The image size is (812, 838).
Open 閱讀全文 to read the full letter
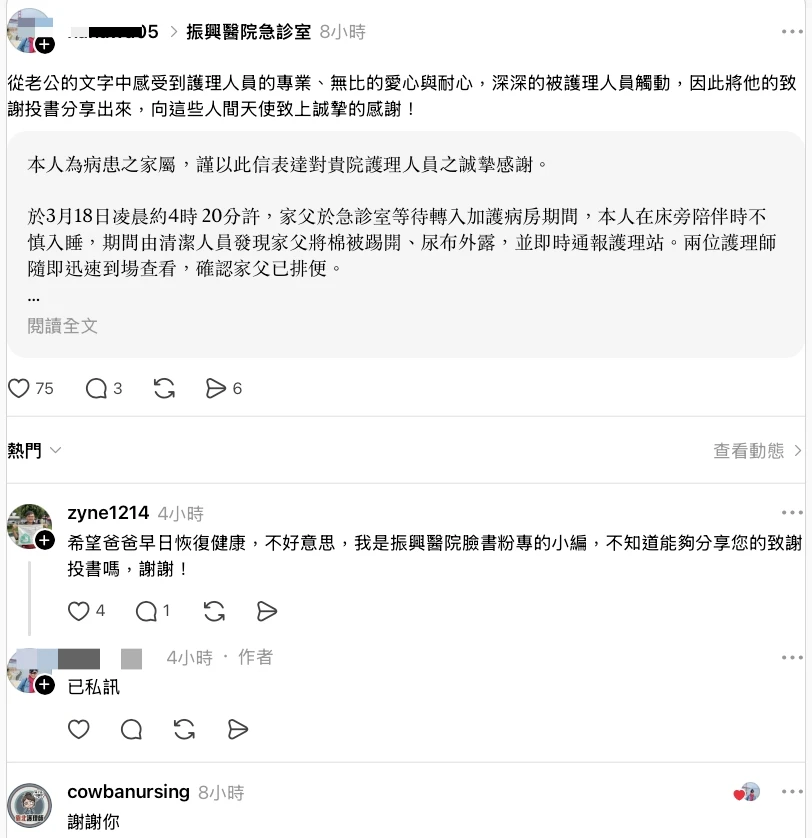click(x=62, y=326)
